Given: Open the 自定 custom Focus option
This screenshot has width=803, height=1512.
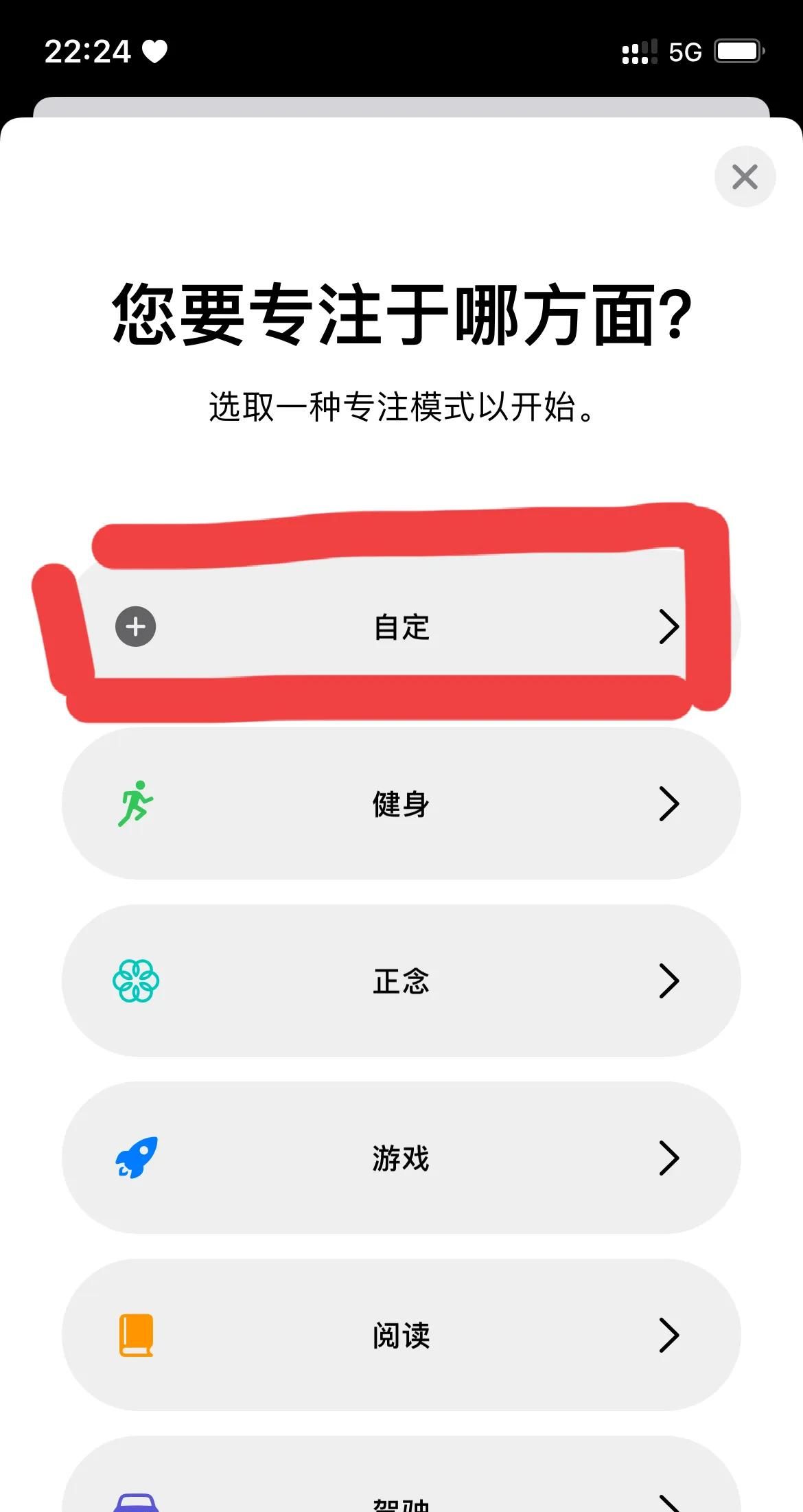Looking at the screenshot, I should [x=401, y=626].
